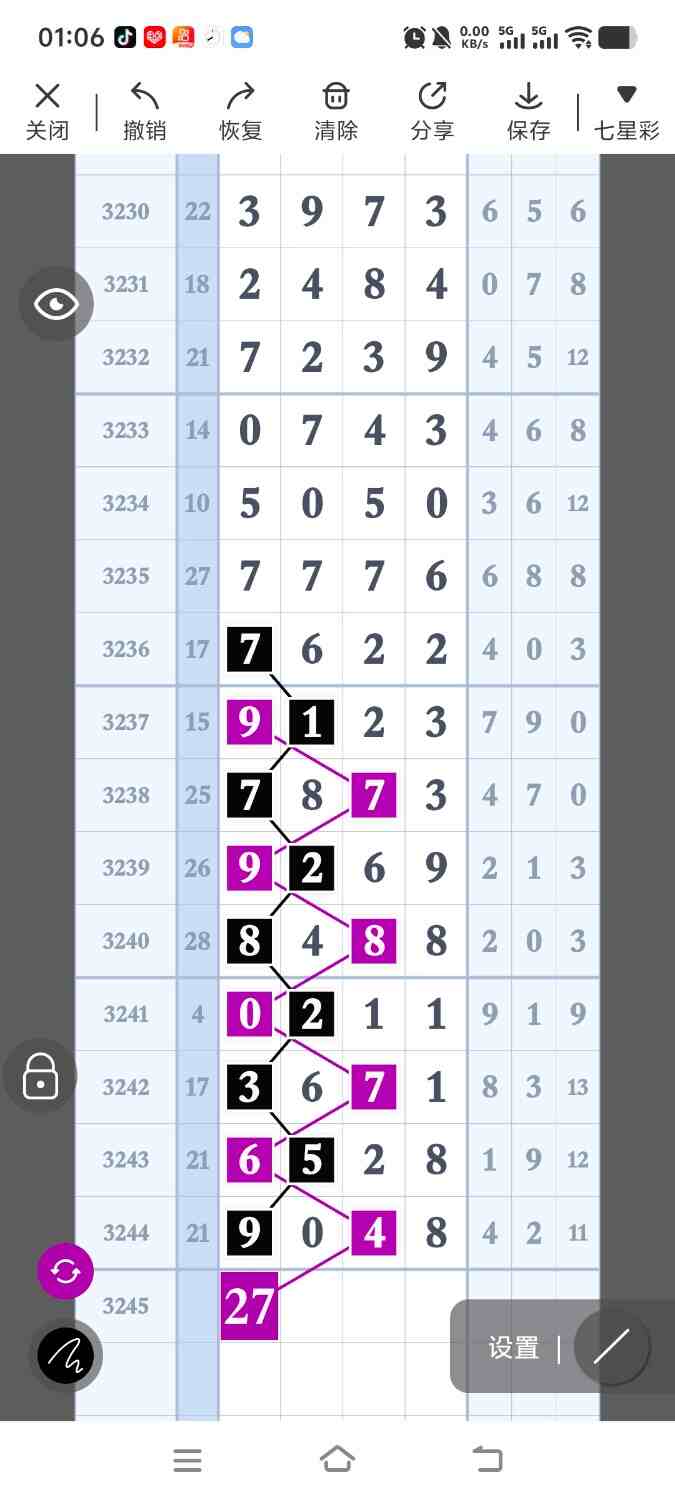The width and height of the screenshot is (675, 1500).
Task: Open 设置 settings panel
Action: pyautogui.click(x=514, y=1347)
